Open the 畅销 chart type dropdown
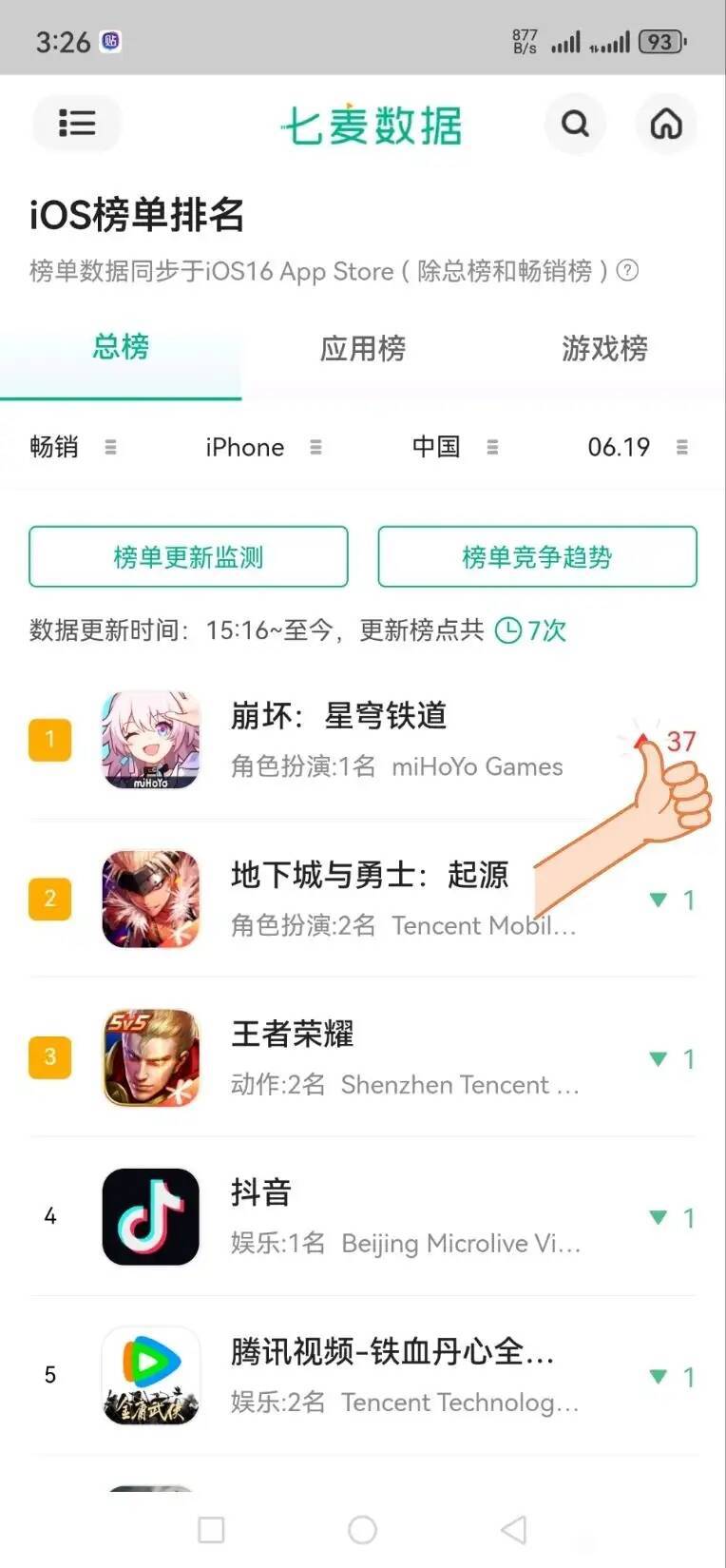The height and width of the screenshot is (1568, 726). [x=72, y=447]
